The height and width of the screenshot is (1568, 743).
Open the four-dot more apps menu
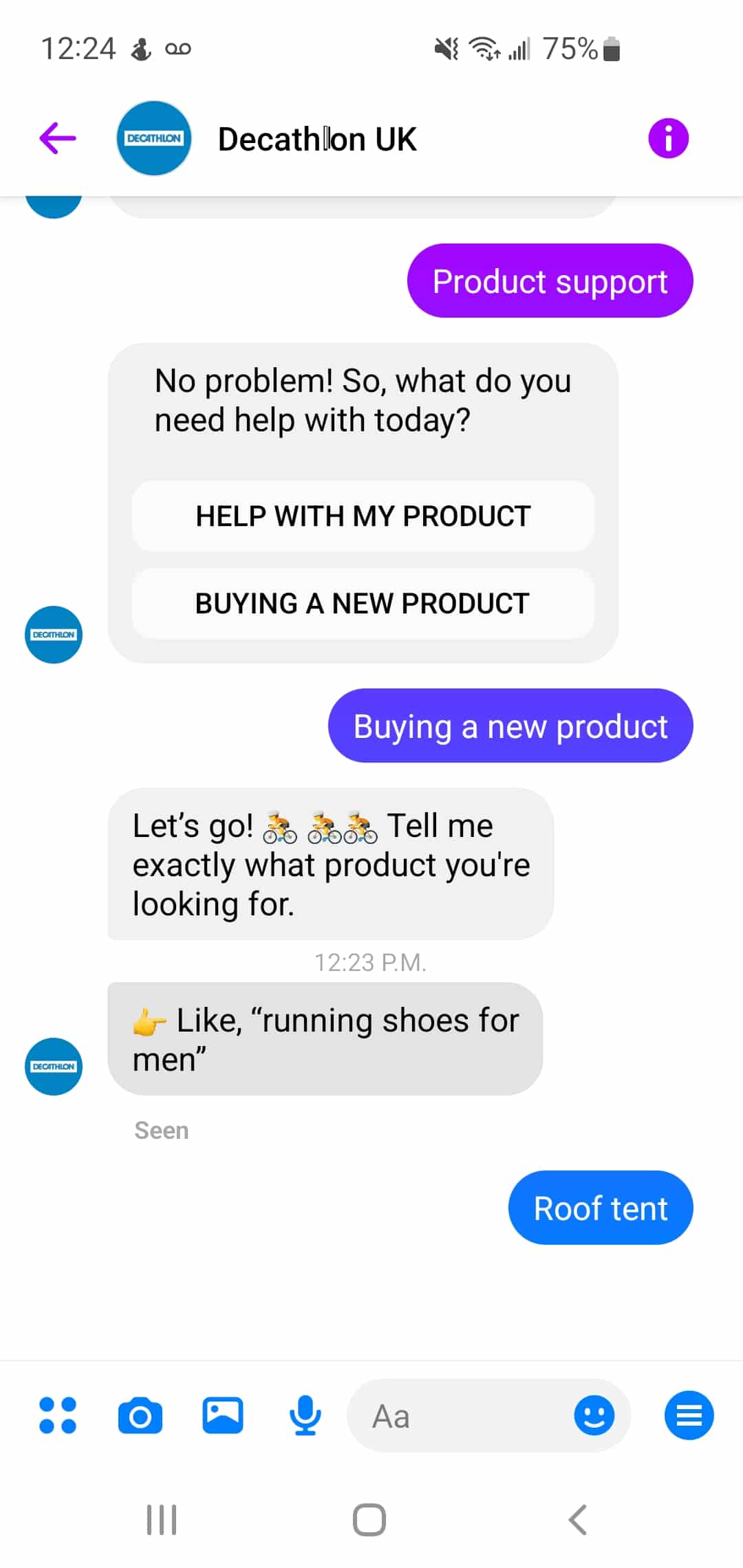(x=58, y=1415)
